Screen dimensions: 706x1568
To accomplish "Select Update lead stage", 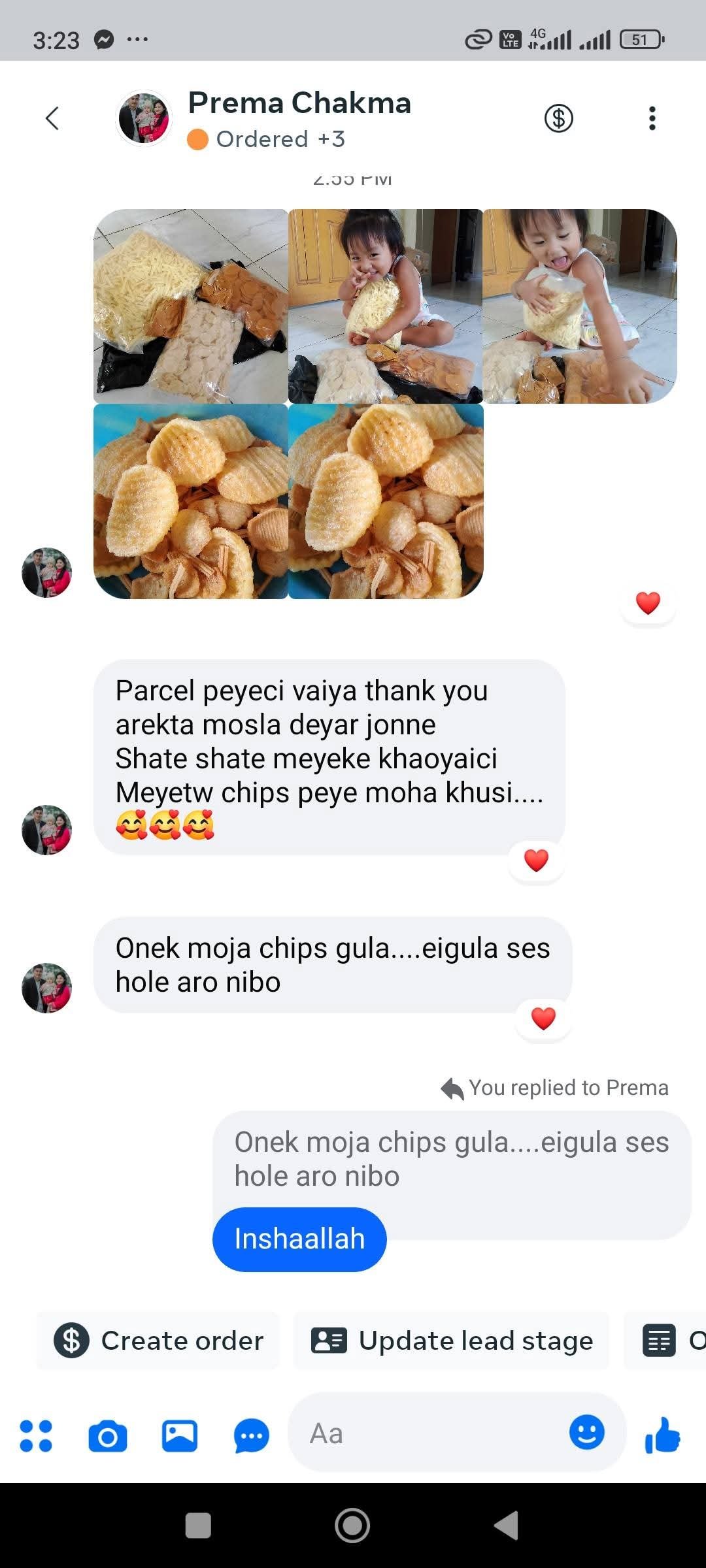I will tap(452, 1341).
